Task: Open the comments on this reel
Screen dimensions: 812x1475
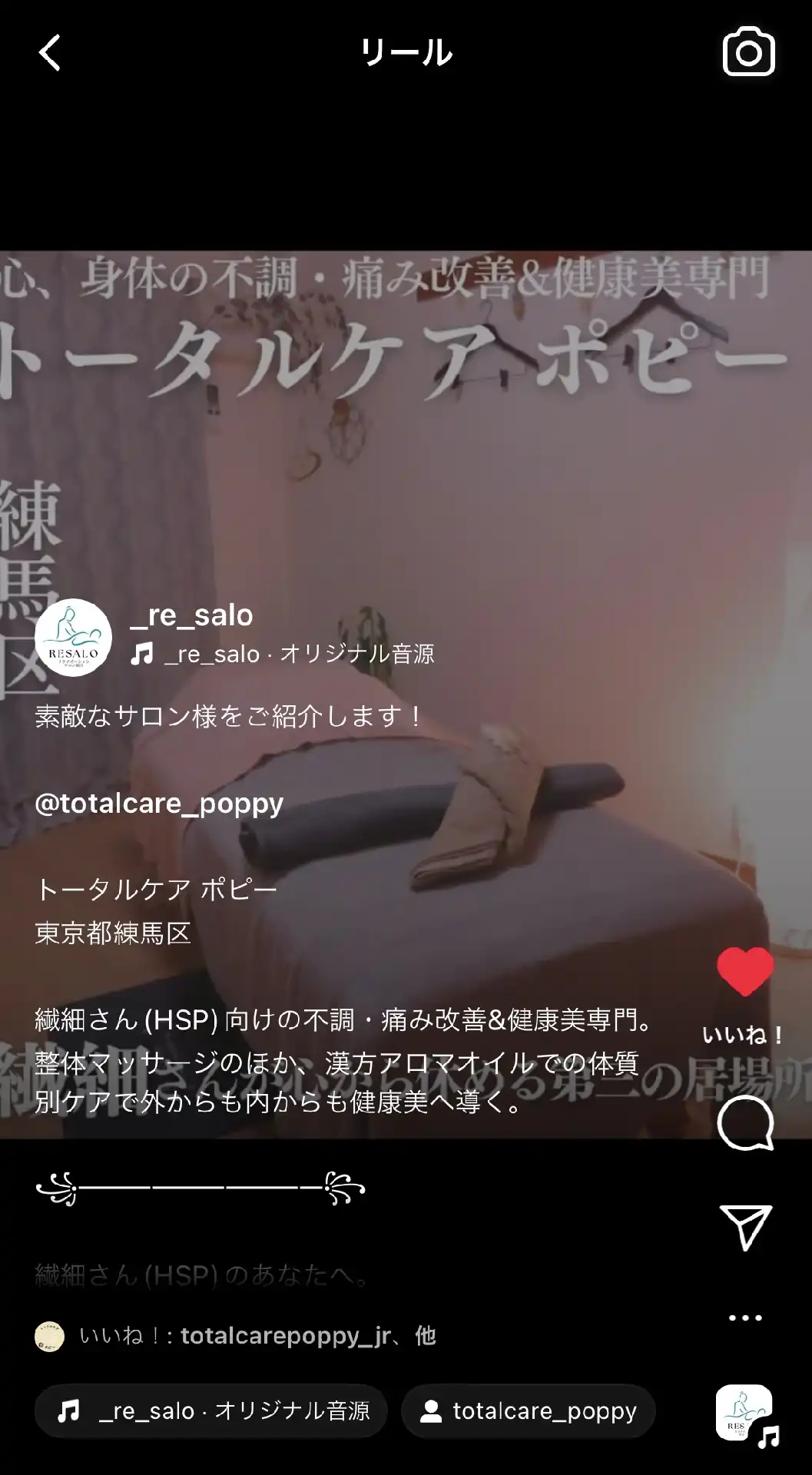Action: (x=744, y=1122)
